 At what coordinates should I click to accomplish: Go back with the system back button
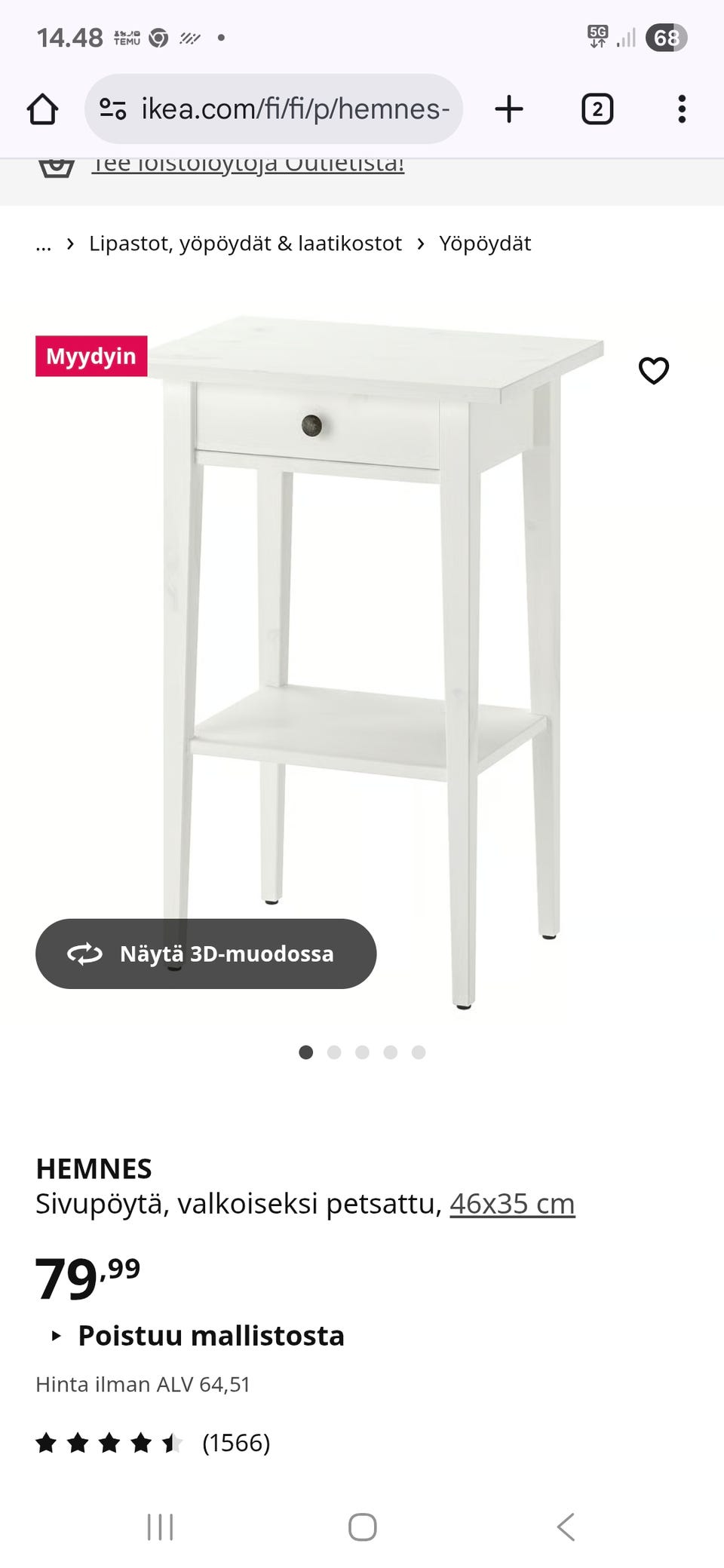click(x=566, y=1527)
